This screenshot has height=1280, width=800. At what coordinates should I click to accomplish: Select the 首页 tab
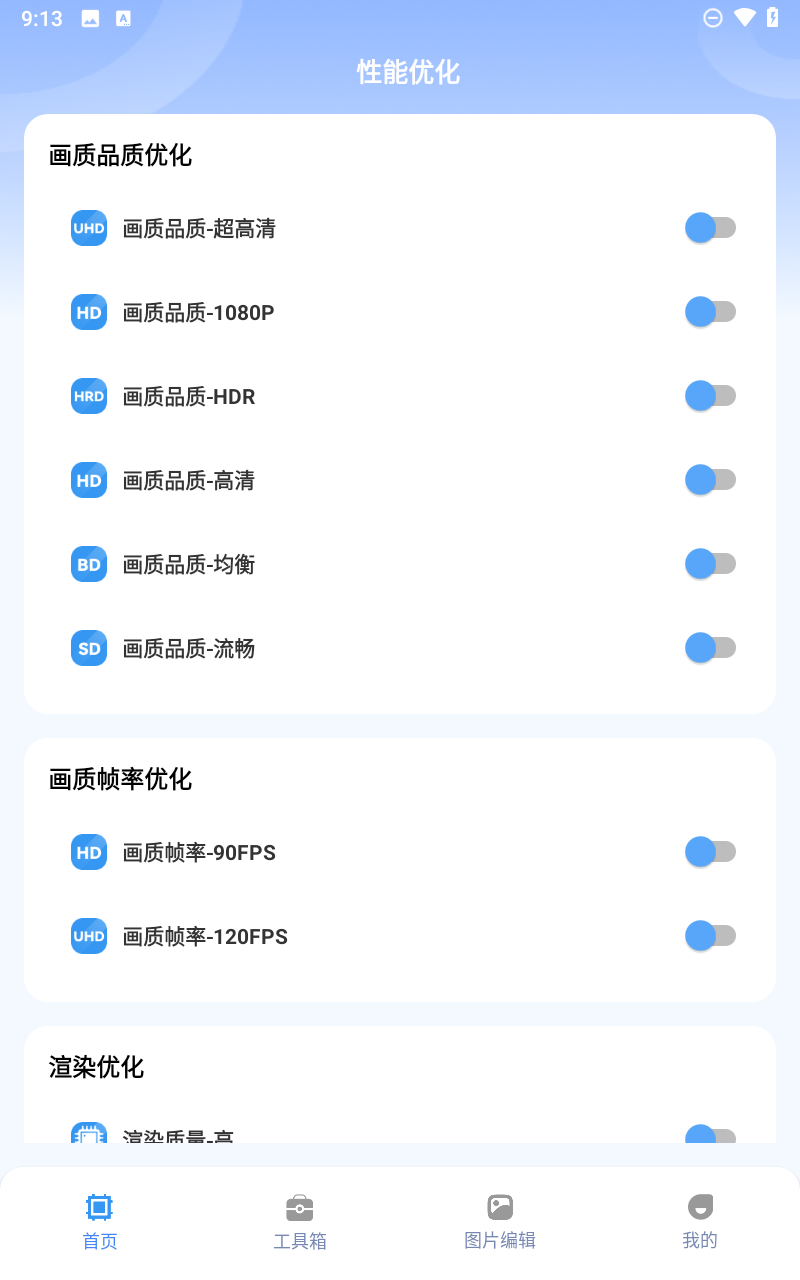[x=100, y=1222]
